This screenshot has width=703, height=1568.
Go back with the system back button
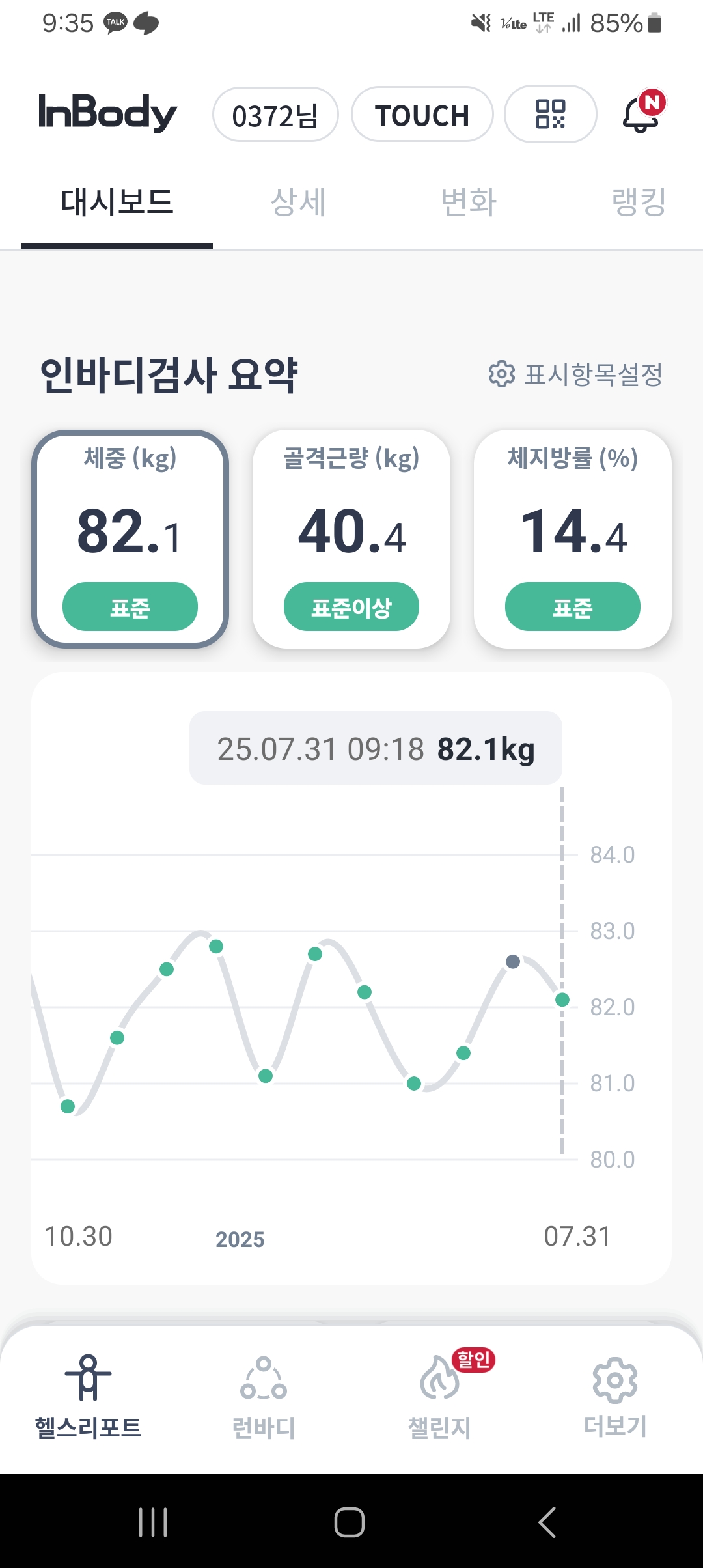(547, 1522)
